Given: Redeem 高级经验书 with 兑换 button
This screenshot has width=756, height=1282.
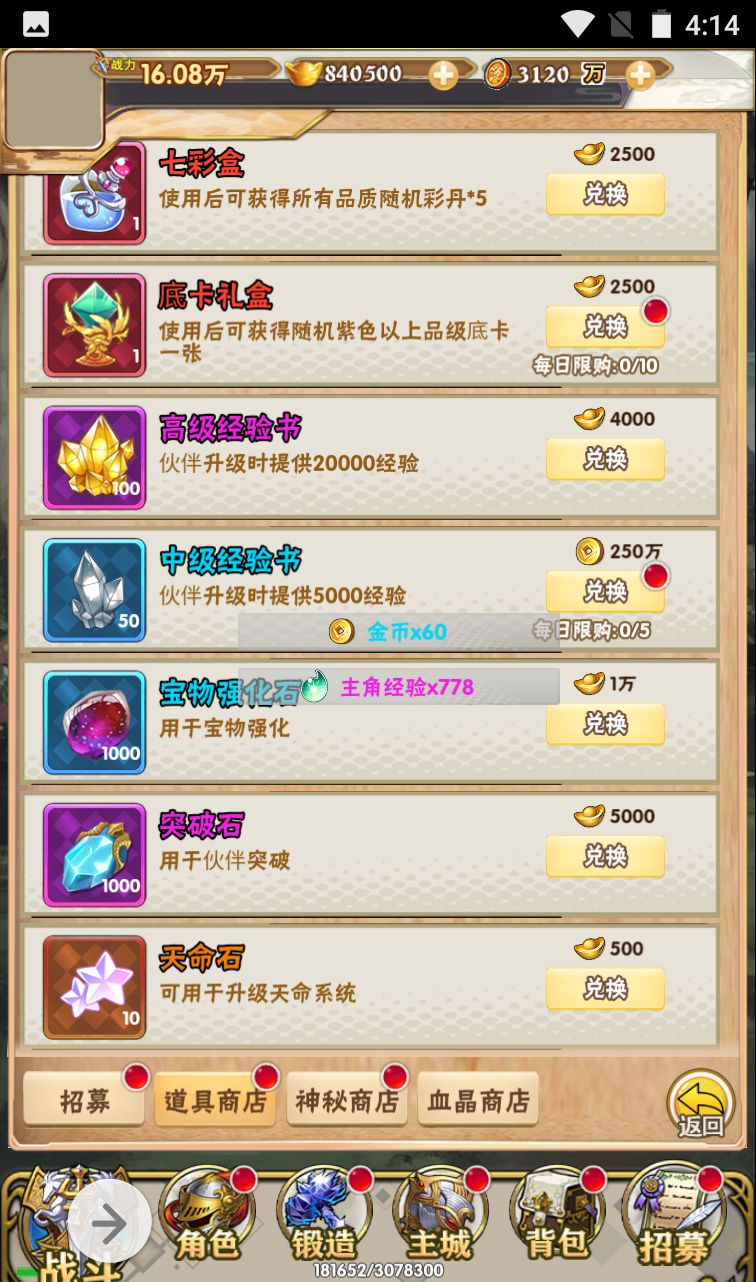Looking at the screenshot, I should [x=605, y=459].
